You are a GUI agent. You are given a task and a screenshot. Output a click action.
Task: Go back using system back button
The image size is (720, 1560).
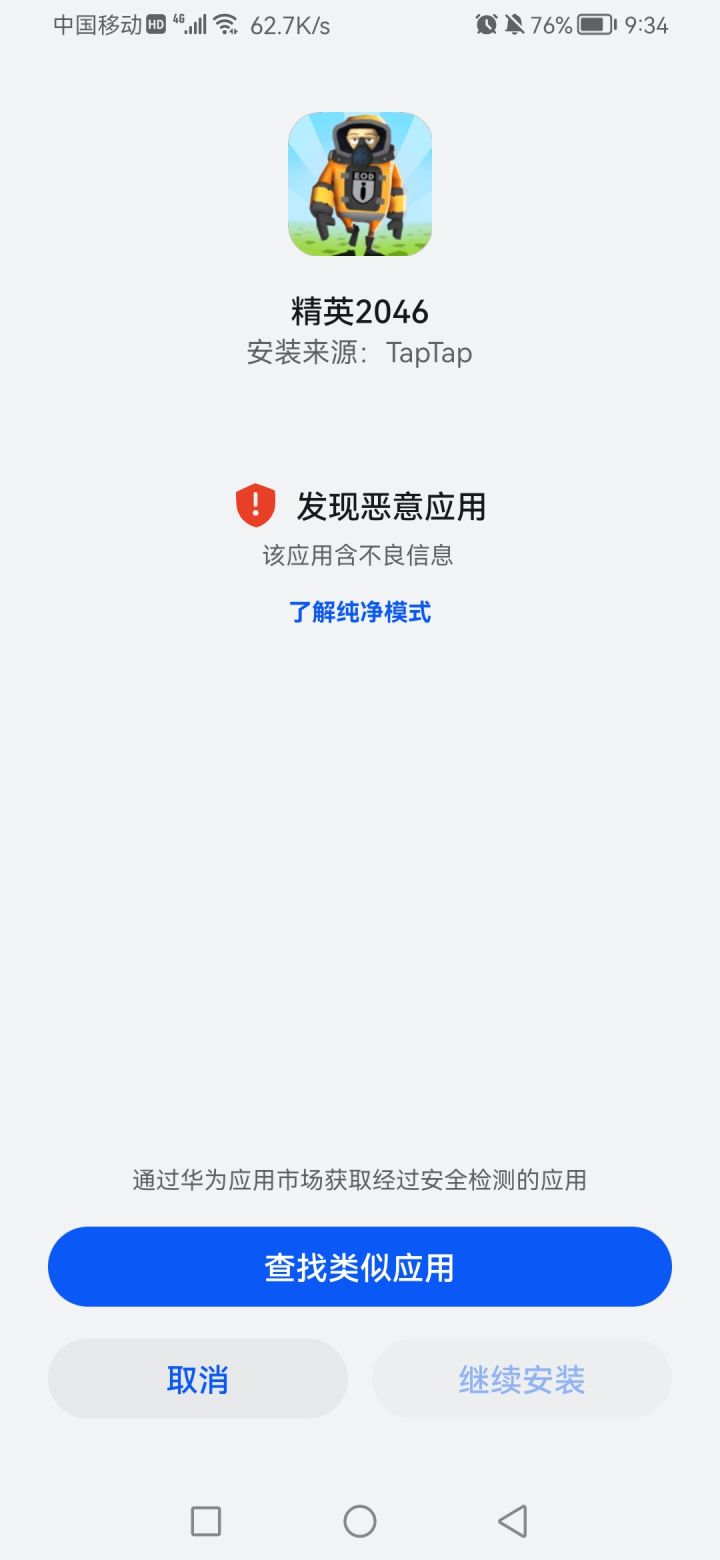click(x=512, y=1521)
